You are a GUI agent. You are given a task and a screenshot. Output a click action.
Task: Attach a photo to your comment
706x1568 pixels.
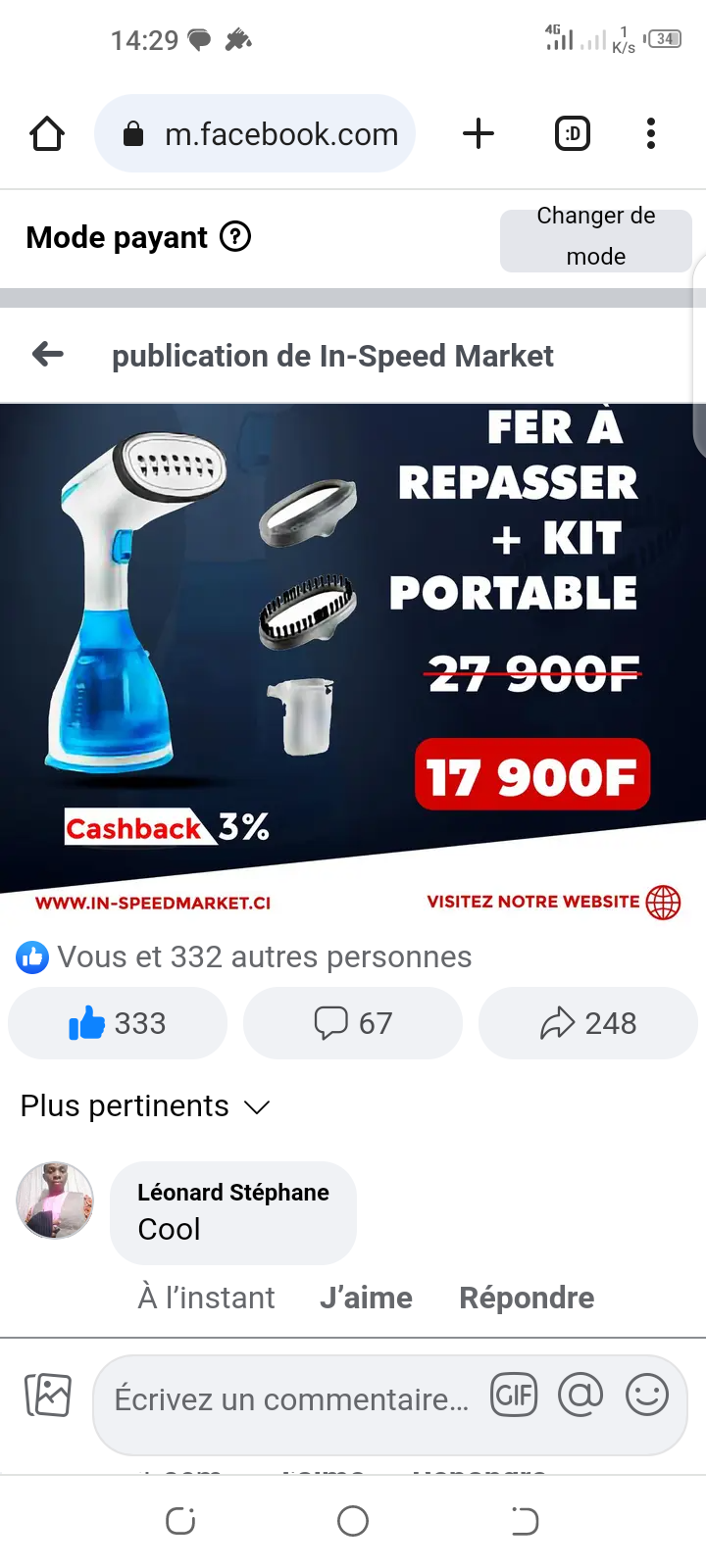pos(48,1395)
